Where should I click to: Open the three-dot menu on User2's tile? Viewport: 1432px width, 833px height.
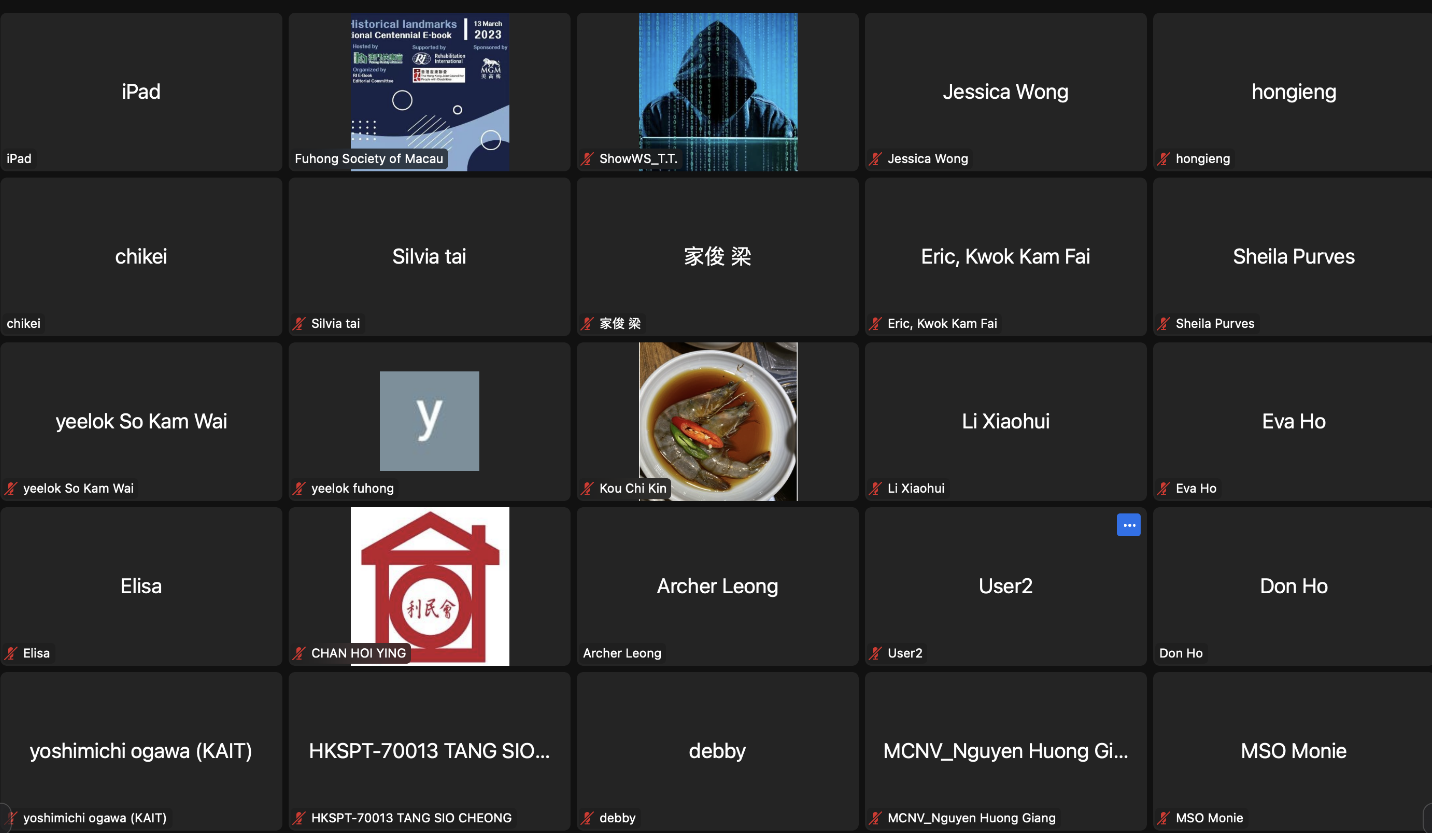[1128, 525]
